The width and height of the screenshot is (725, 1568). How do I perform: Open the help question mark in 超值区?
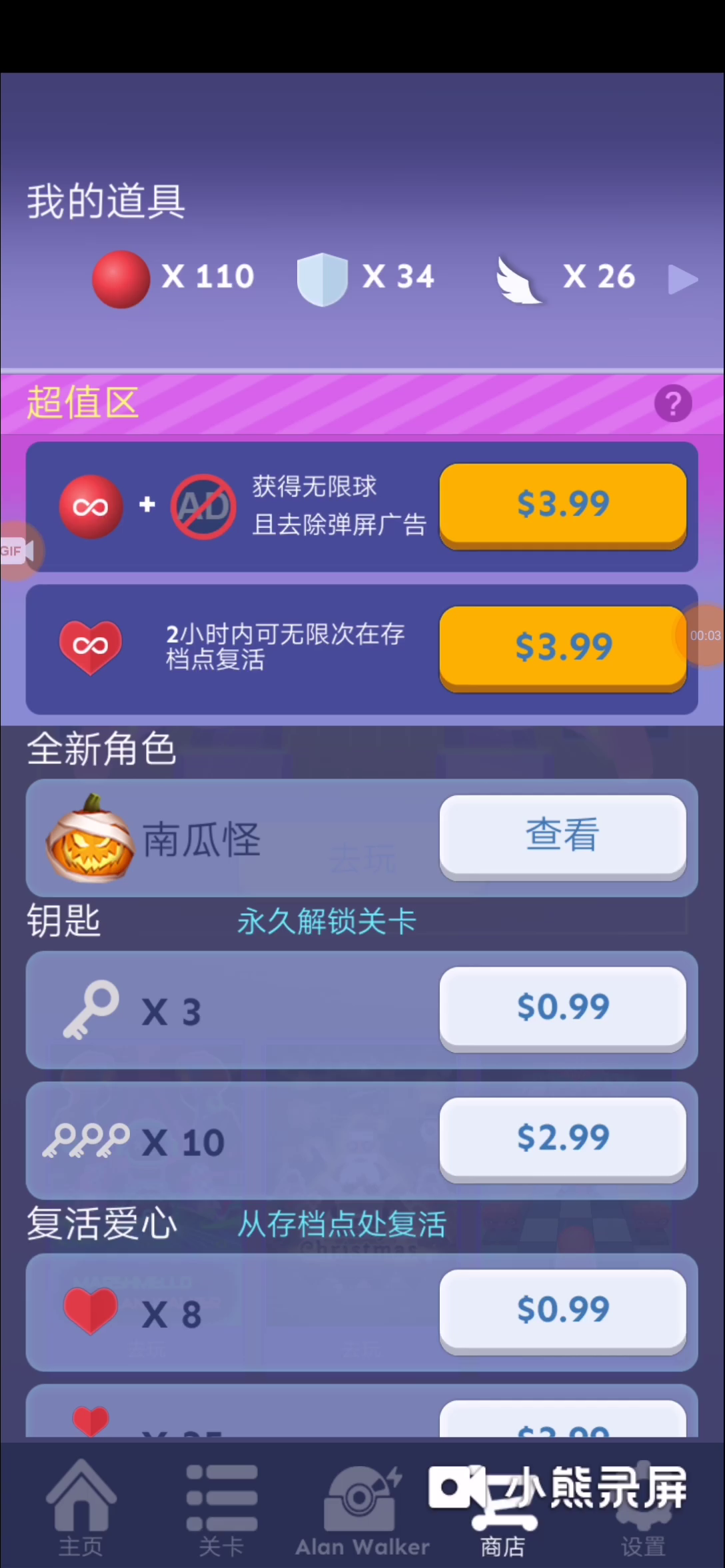pos(673,403)
